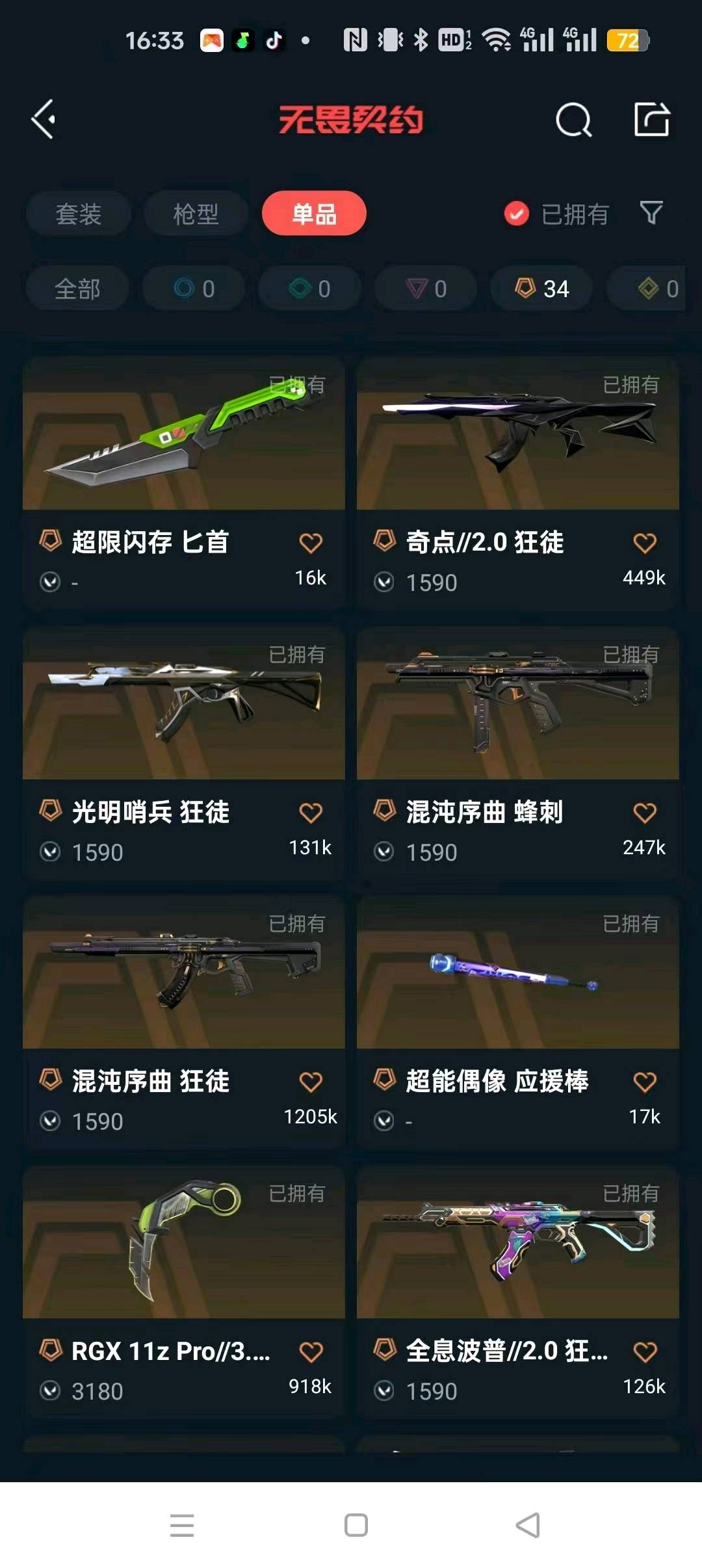
Task: Select the orange rarity chip showing 34
Action: [x=541, y=289]
